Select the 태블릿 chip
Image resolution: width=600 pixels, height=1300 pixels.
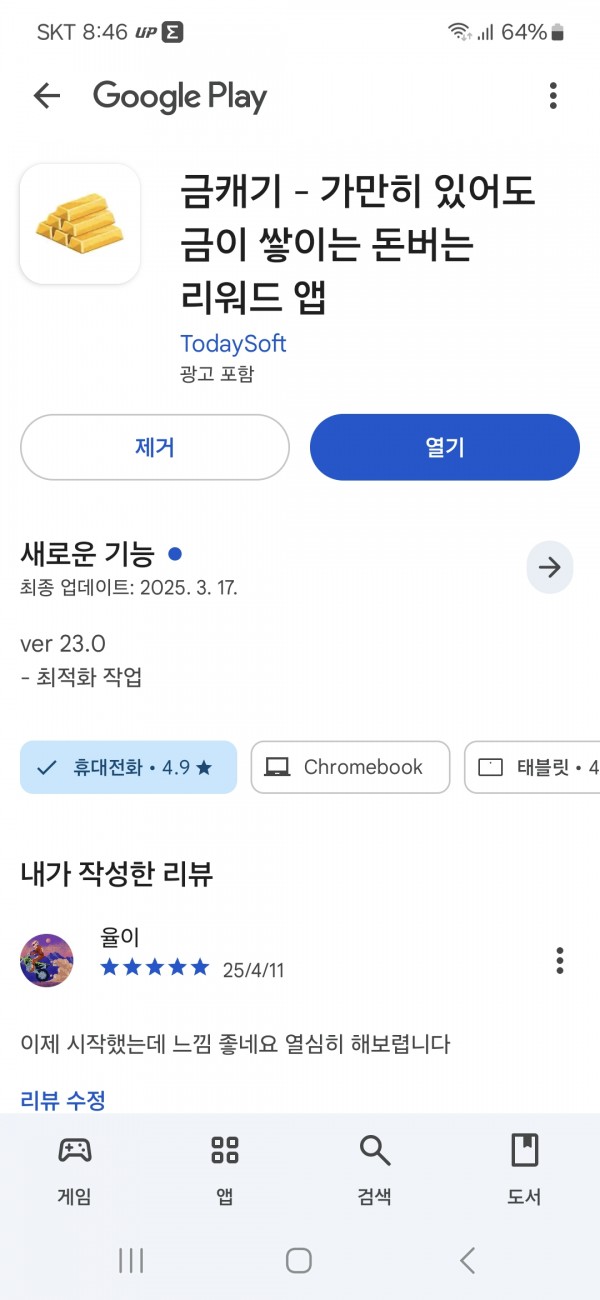(x=532, y=767)
